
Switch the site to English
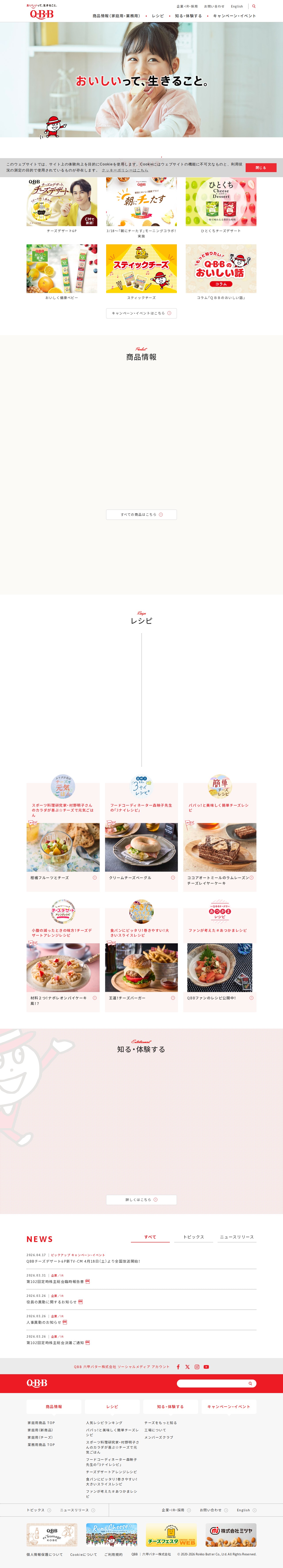pyautogui.click(x=237, y=6)
